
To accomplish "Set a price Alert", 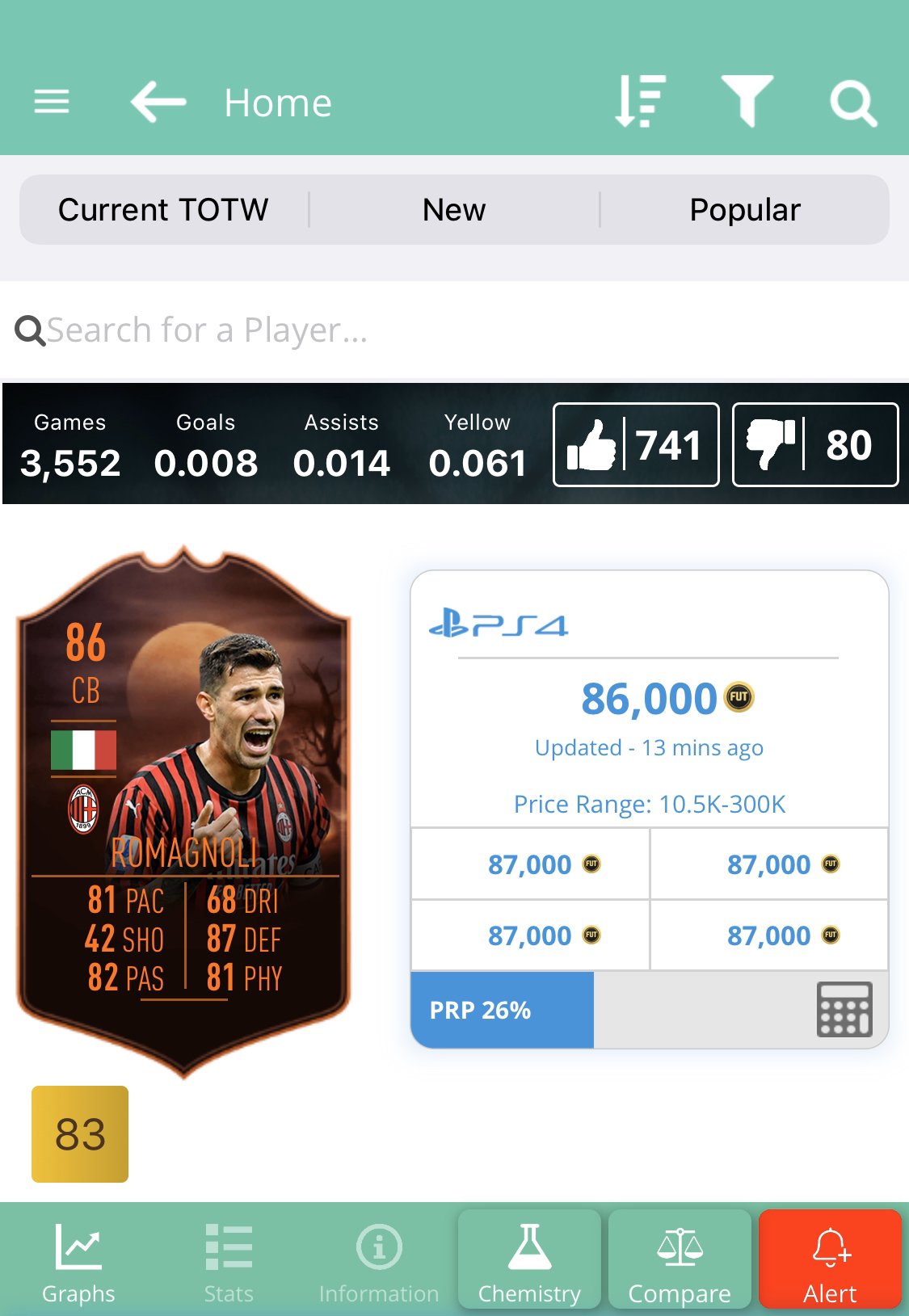I will [x=830, y=1260].
